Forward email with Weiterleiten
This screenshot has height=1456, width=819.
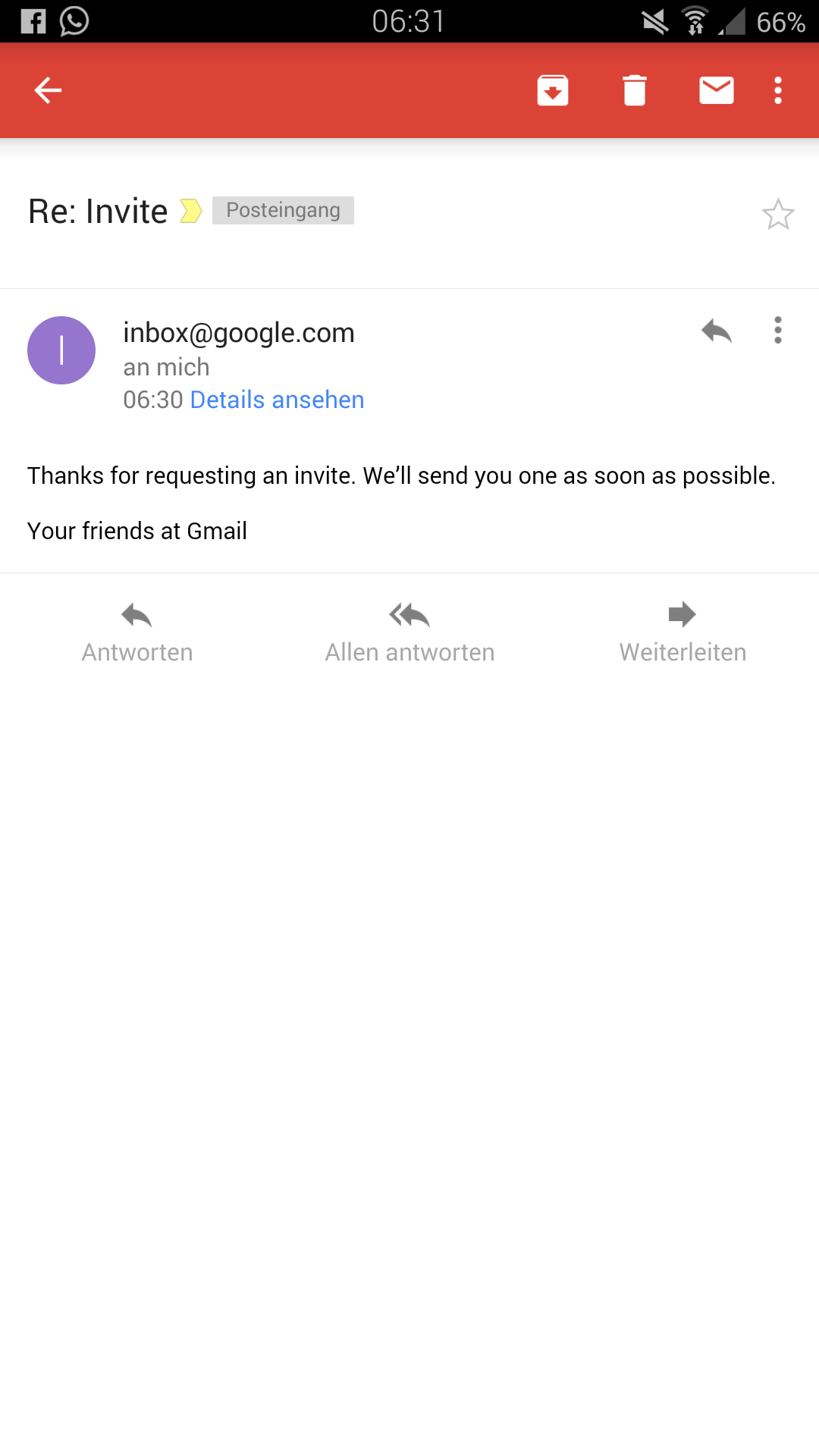[x=682, y=633]
